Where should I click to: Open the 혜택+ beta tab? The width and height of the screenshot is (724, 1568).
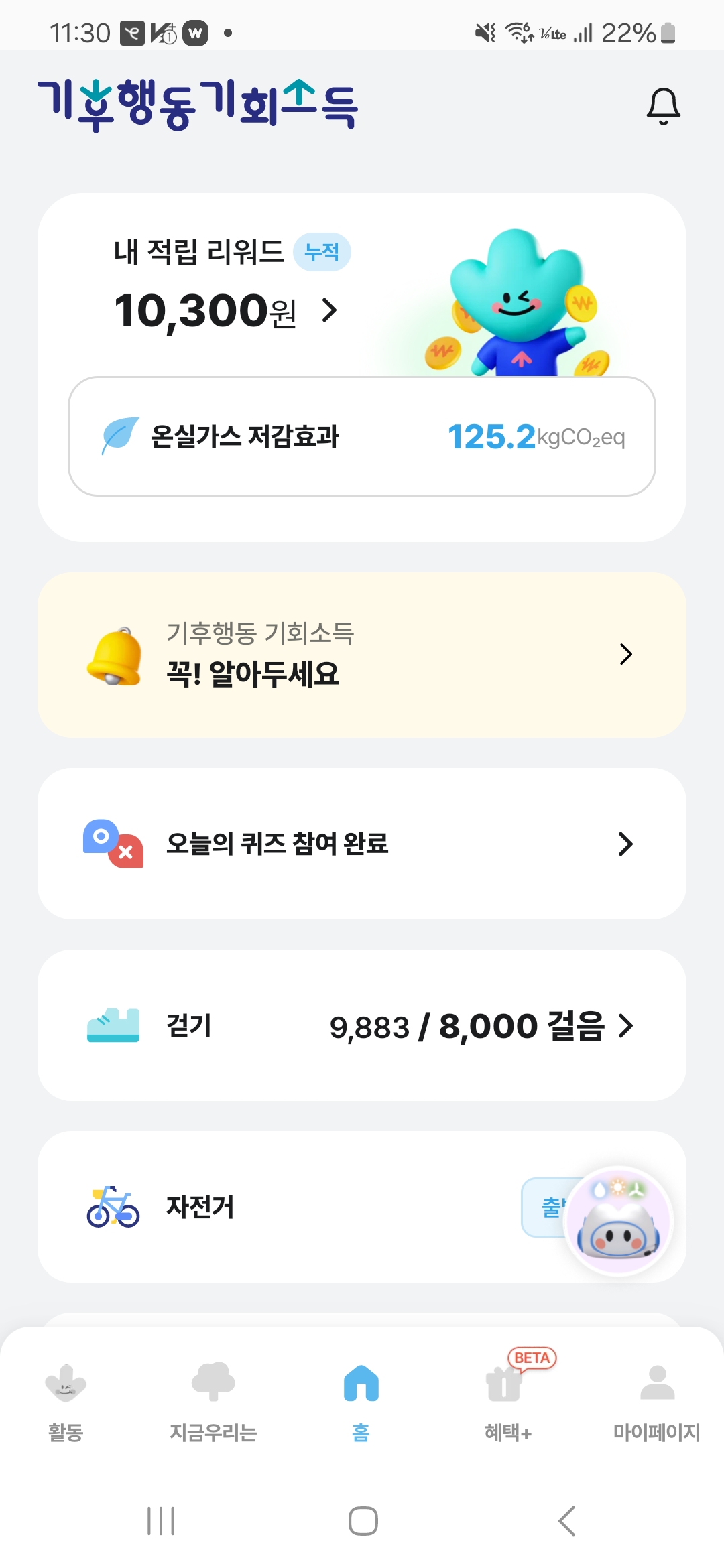click(508, 1400)
